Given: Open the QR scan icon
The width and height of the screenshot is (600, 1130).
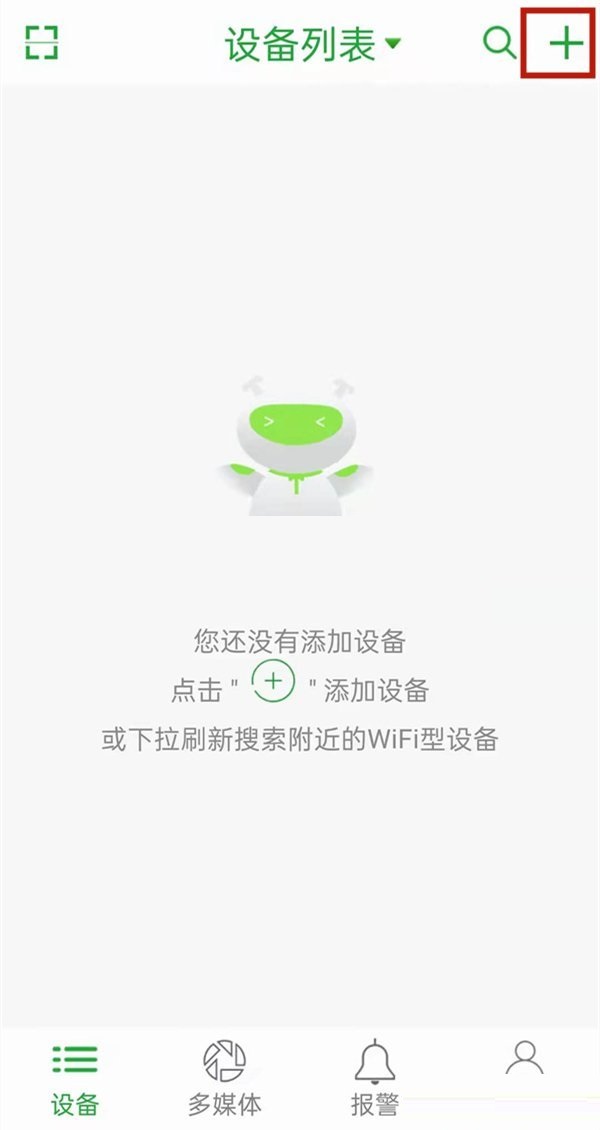Looking at the screenshot, I should point(42,43).
